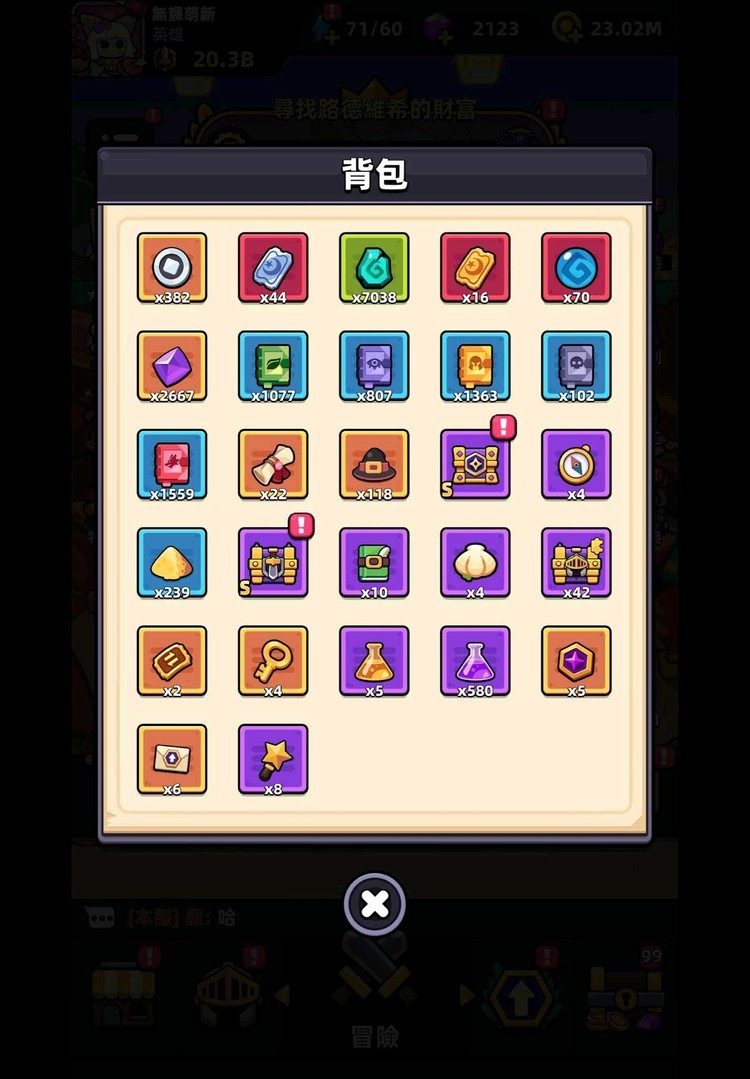This screenshot has width=750, height=1079.
Task: Open the blue ticket item x44
Action: pyautogui.click(x=273, y=267)
